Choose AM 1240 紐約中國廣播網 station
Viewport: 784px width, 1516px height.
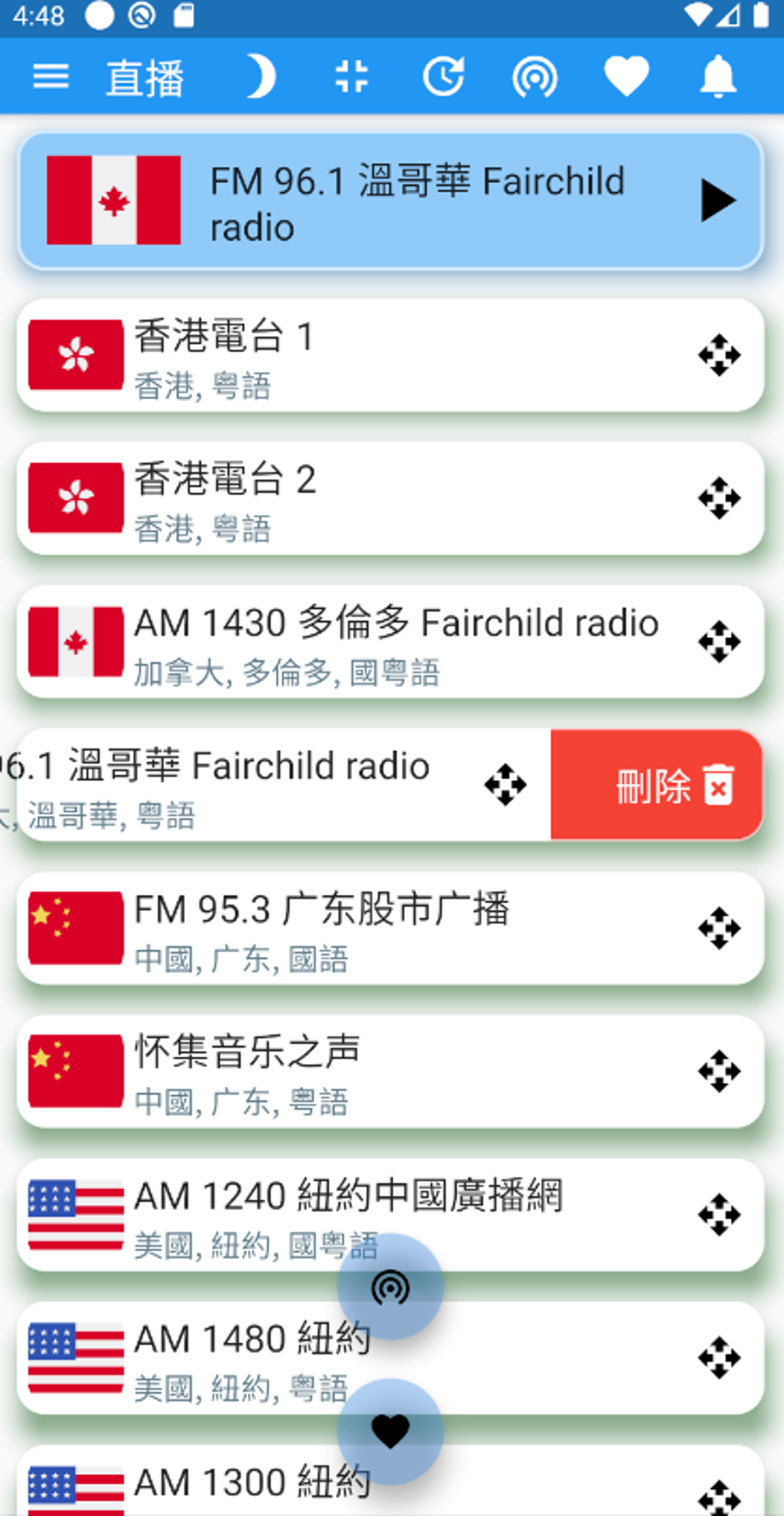(346, 1215)
